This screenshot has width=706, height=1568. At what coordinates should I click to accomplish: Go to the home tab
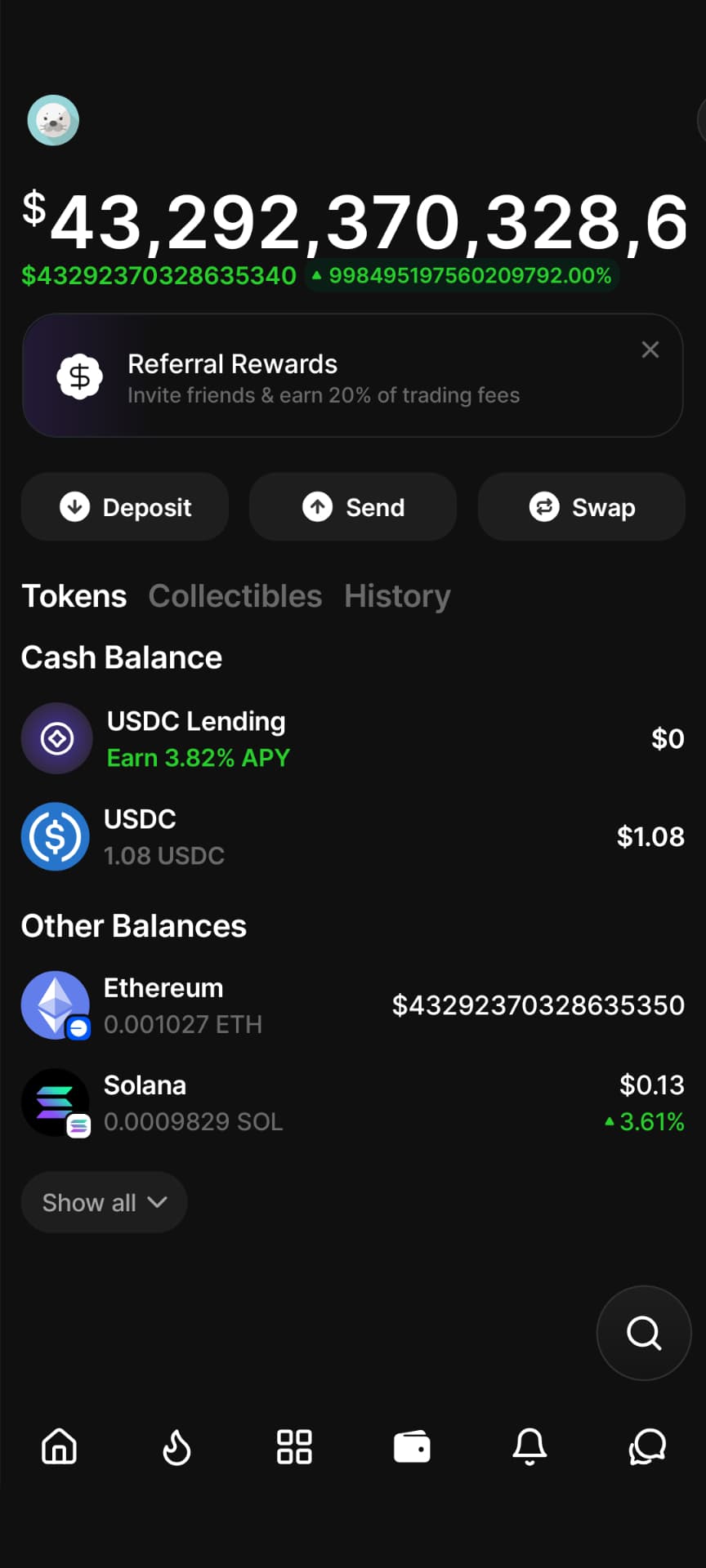59,1447
